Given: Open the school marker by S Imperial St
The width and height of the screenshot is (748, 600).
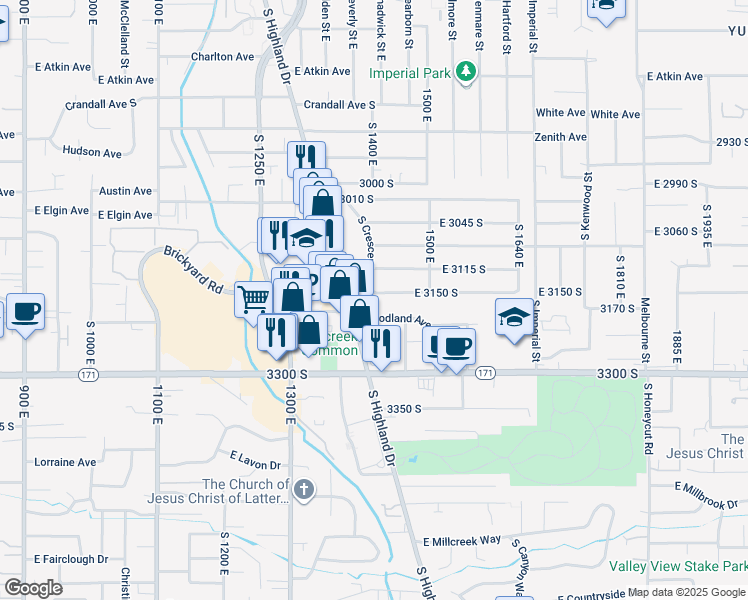Looking at the screenshot, I should [514, 317].
